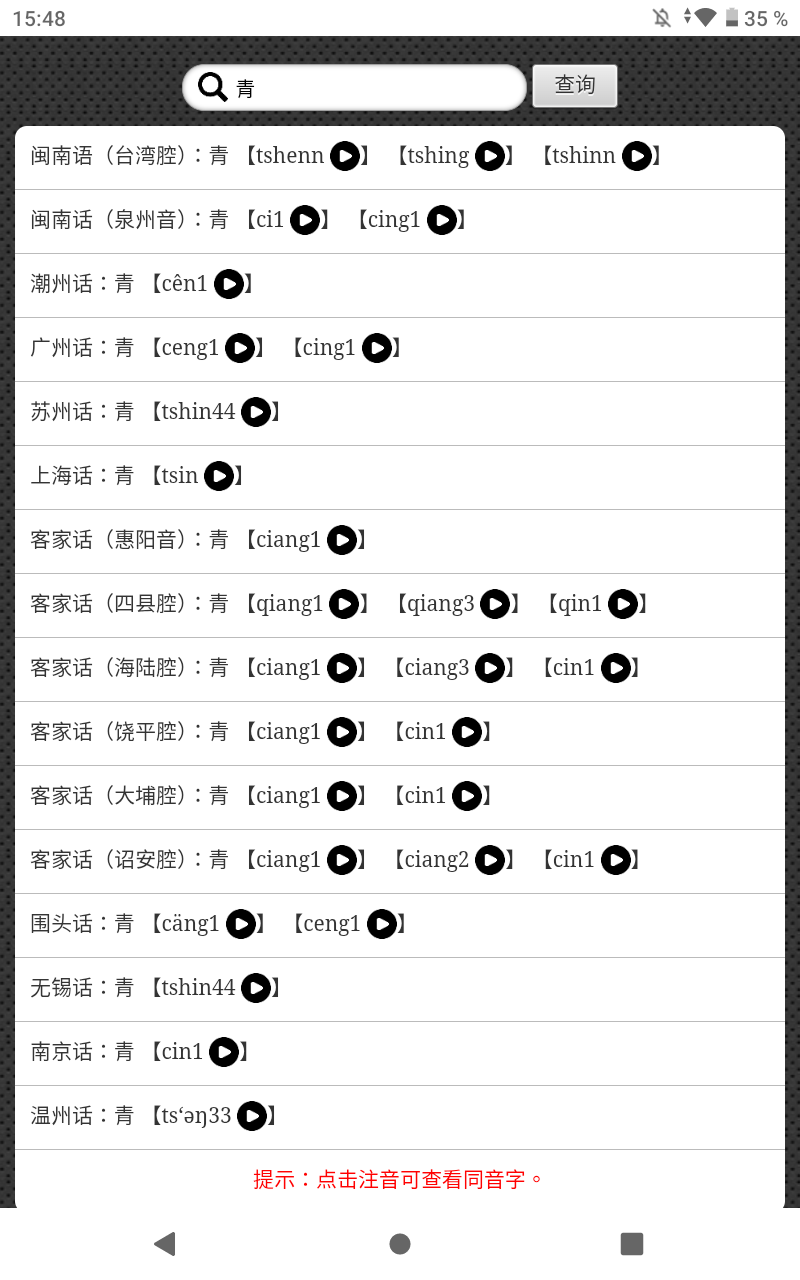Play the qiang3 audio for 四县腔
The width and height of the screenshot is (800, 1280).
tap(495, 604)
